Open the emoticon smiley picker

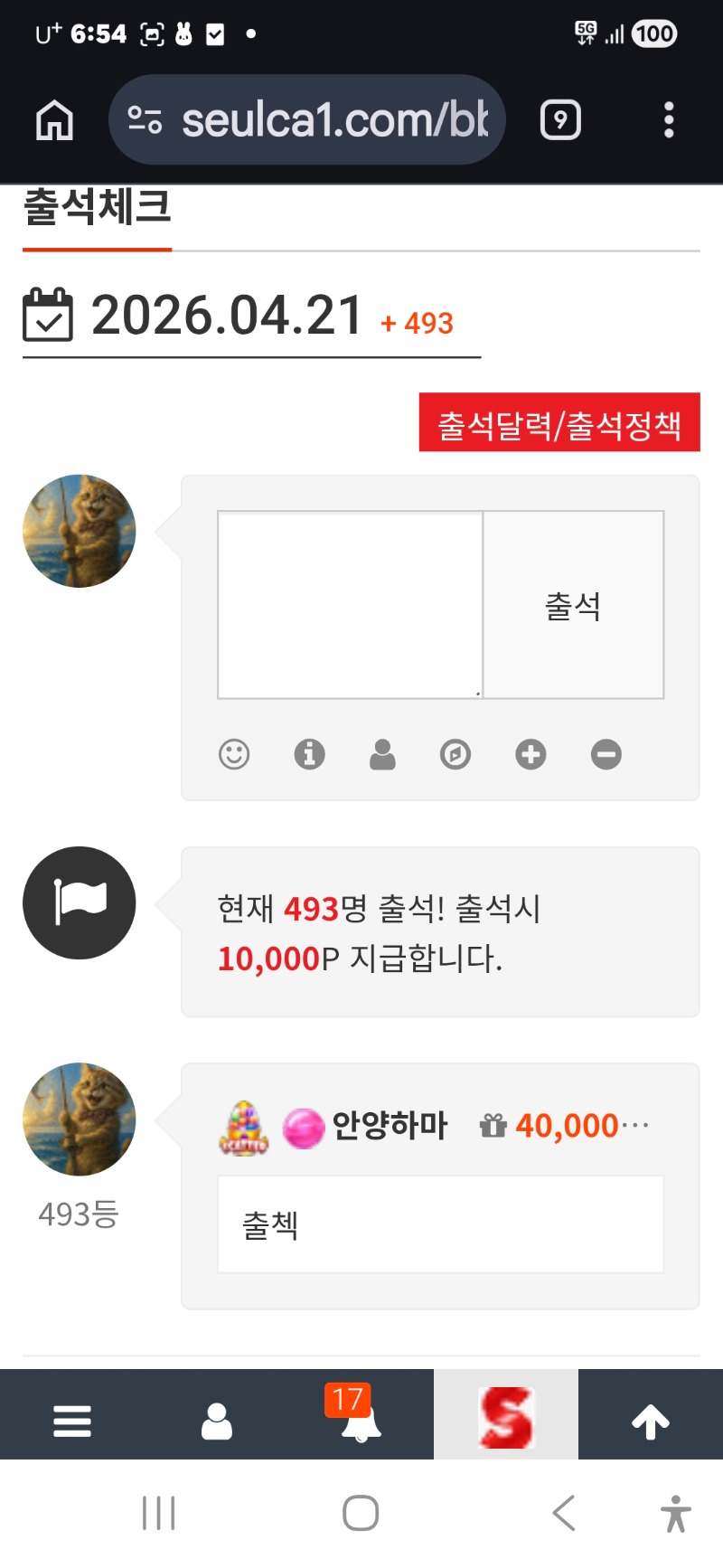coord(234,754)
